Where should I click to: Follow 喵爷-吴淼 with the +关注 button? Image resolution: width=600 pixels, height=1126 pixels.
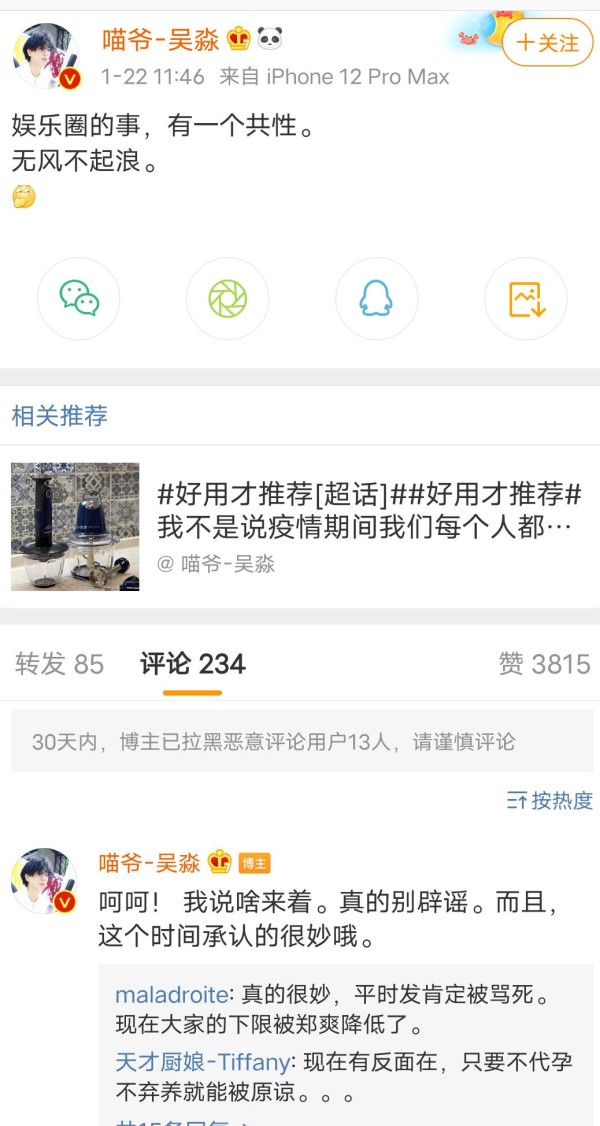tap(547, 43)
